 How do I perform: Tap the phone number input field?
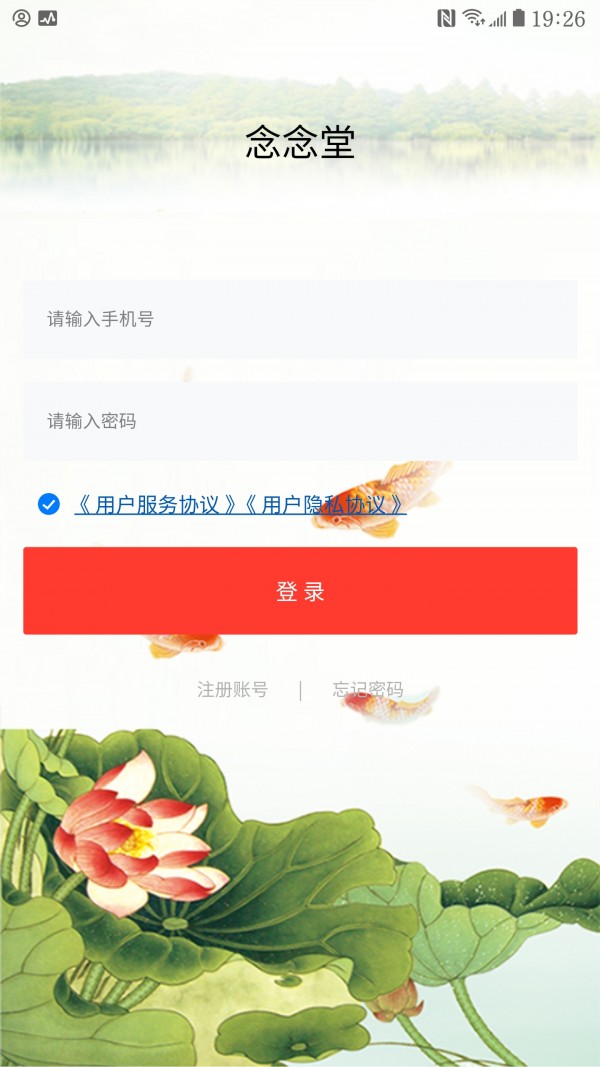pyautogui.click(x=300, y=320)
